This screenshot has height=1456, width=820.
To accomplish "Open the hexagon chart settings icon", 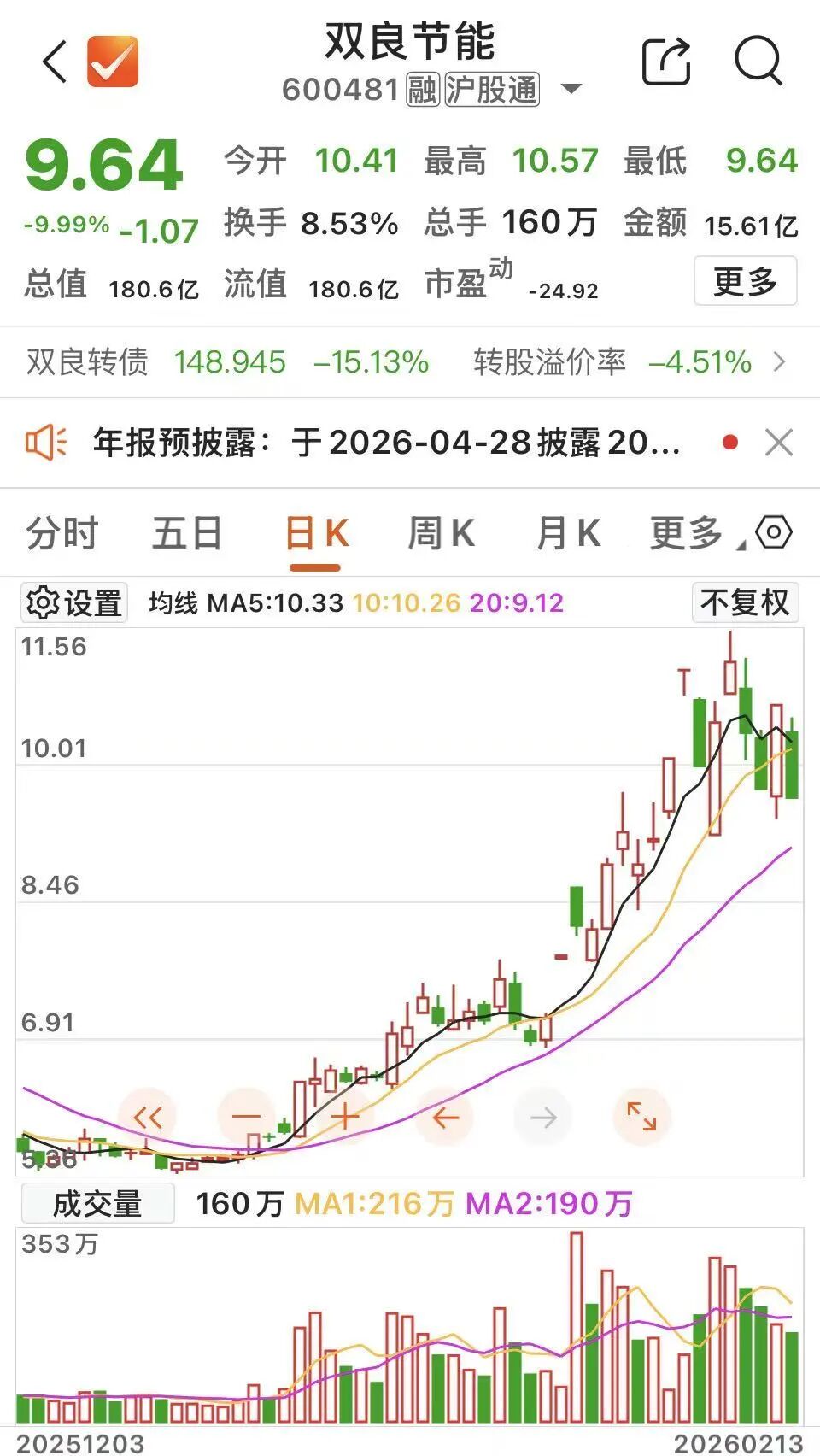I will tap(774, 532).
